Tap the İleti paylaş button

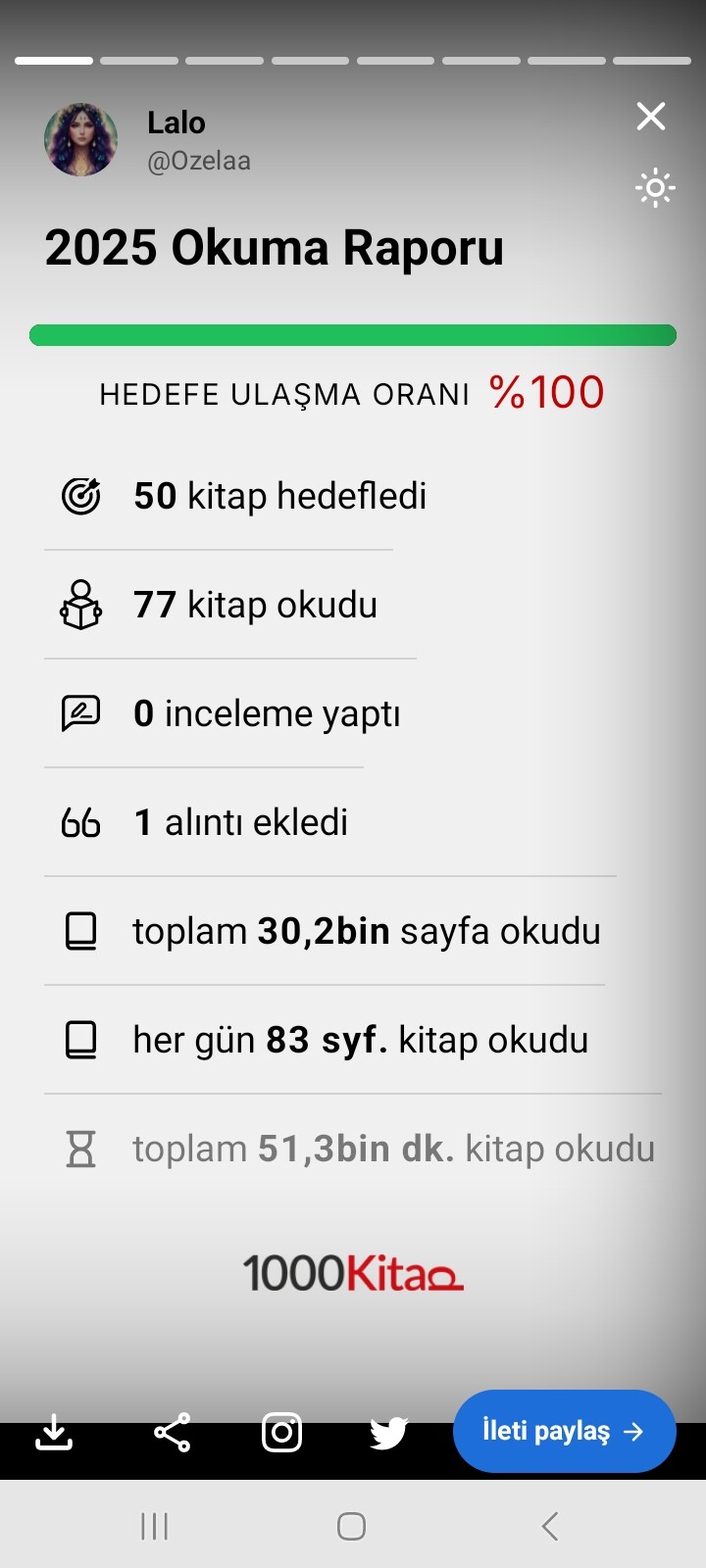[564, 1431]
